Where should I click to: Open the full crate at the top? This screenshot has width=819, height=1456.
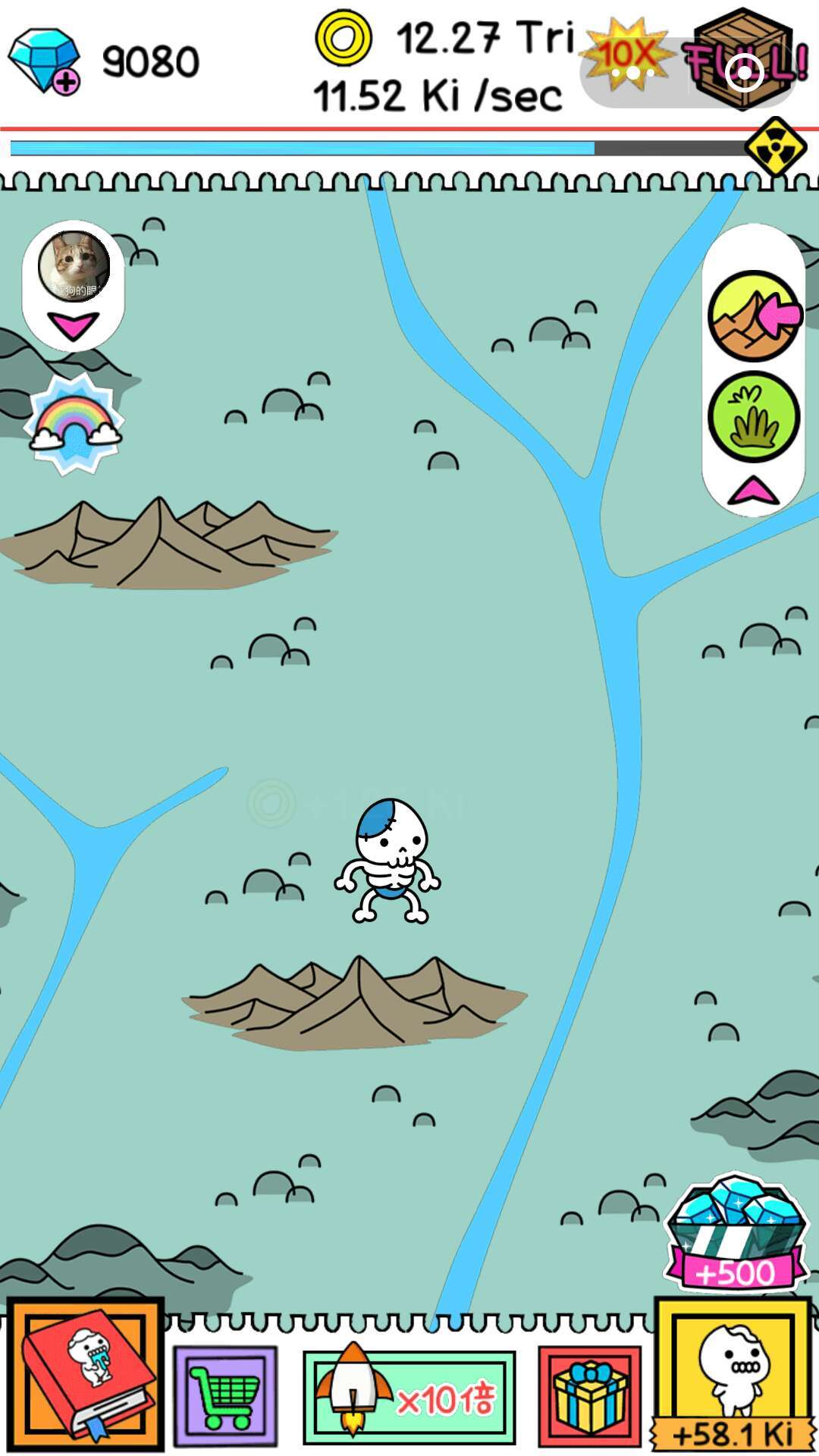(x=743, y=59)
